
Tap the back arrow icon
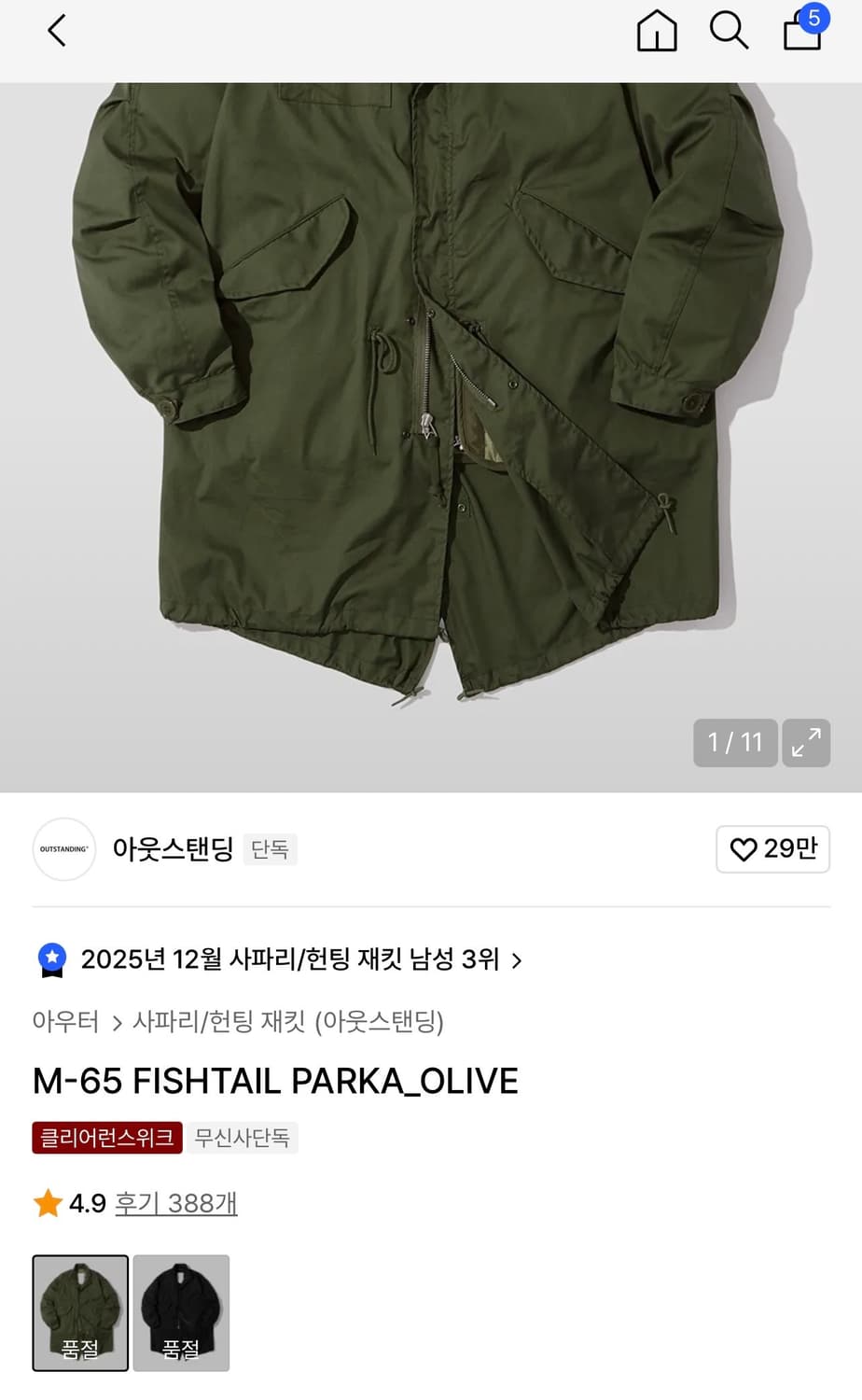[x=56, y=29]
